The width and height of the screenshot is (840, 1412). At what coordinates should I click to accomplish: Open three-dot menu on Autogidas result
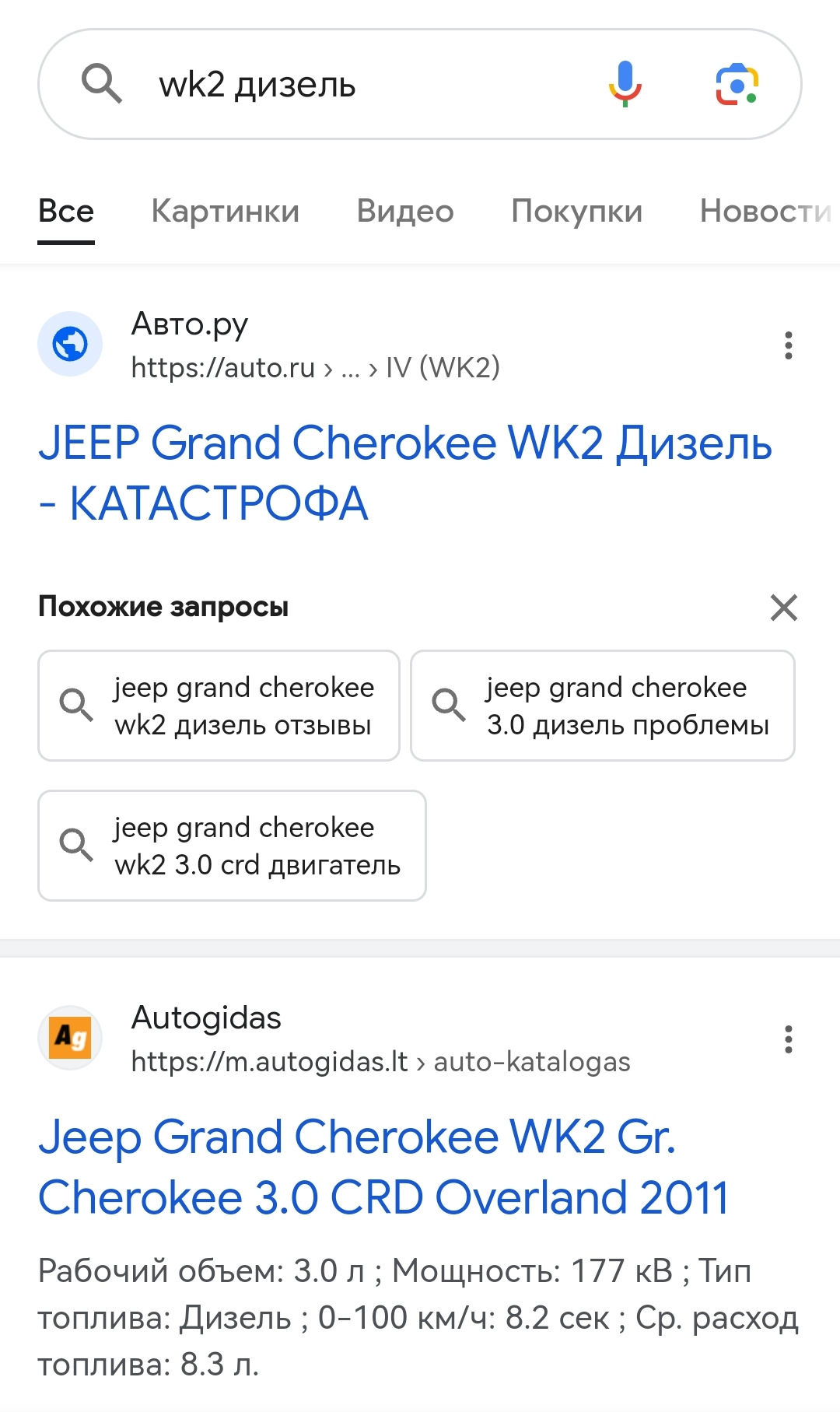pos(788,1039)
